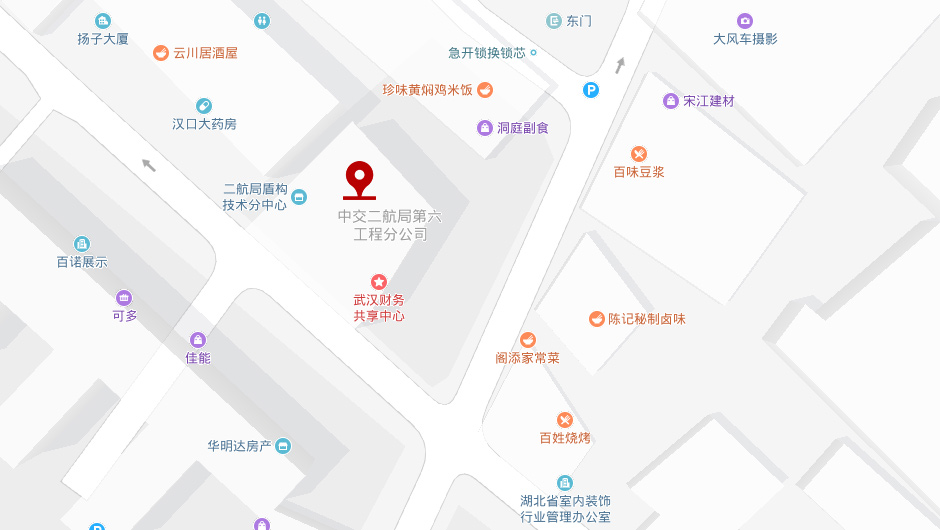Image resolution: width=940 pixels, height=530 pixels.
Task: Open the 洞庭副食 shop marker
Action: (485, 128)
